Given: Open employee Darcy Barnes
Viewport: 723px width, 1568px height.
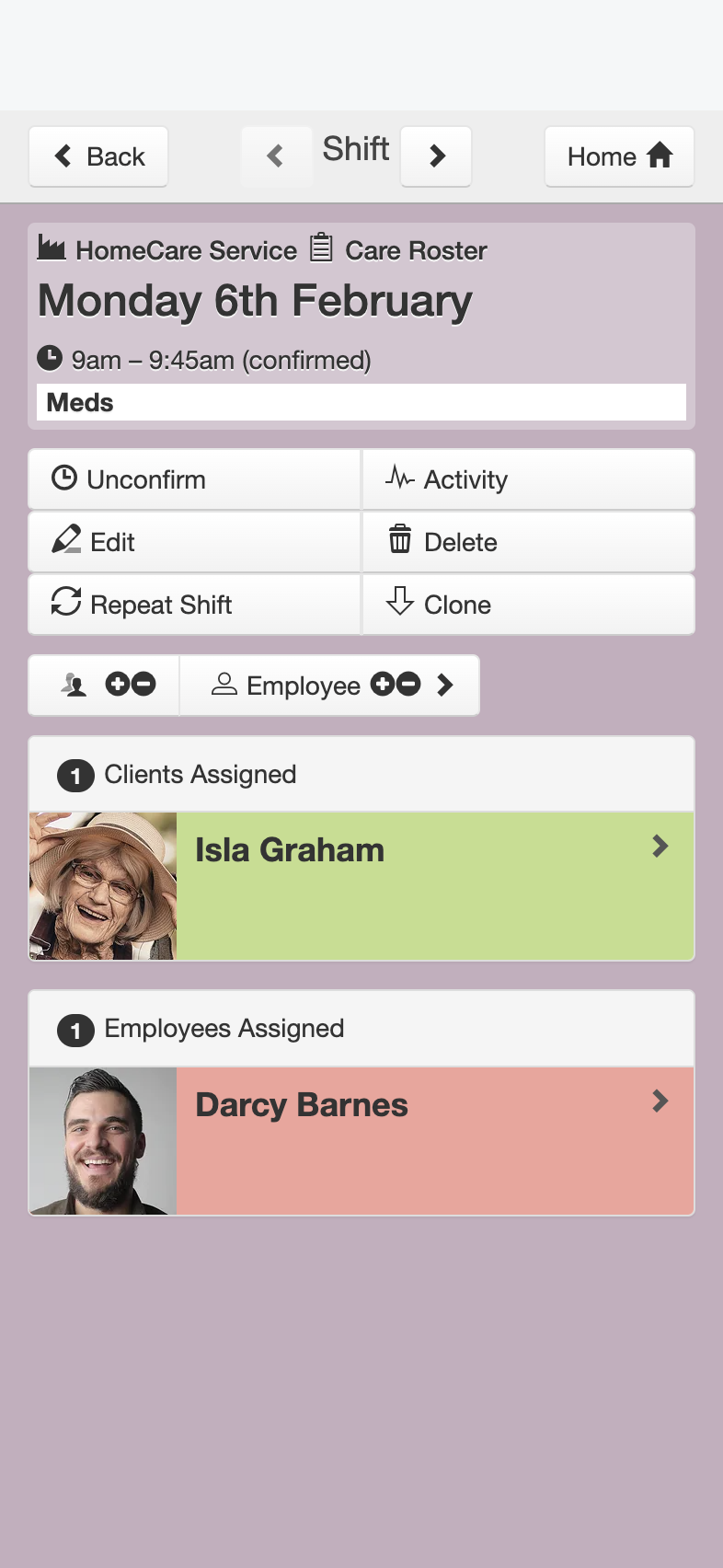Looking at the screenshot, I should (361, 1141).
